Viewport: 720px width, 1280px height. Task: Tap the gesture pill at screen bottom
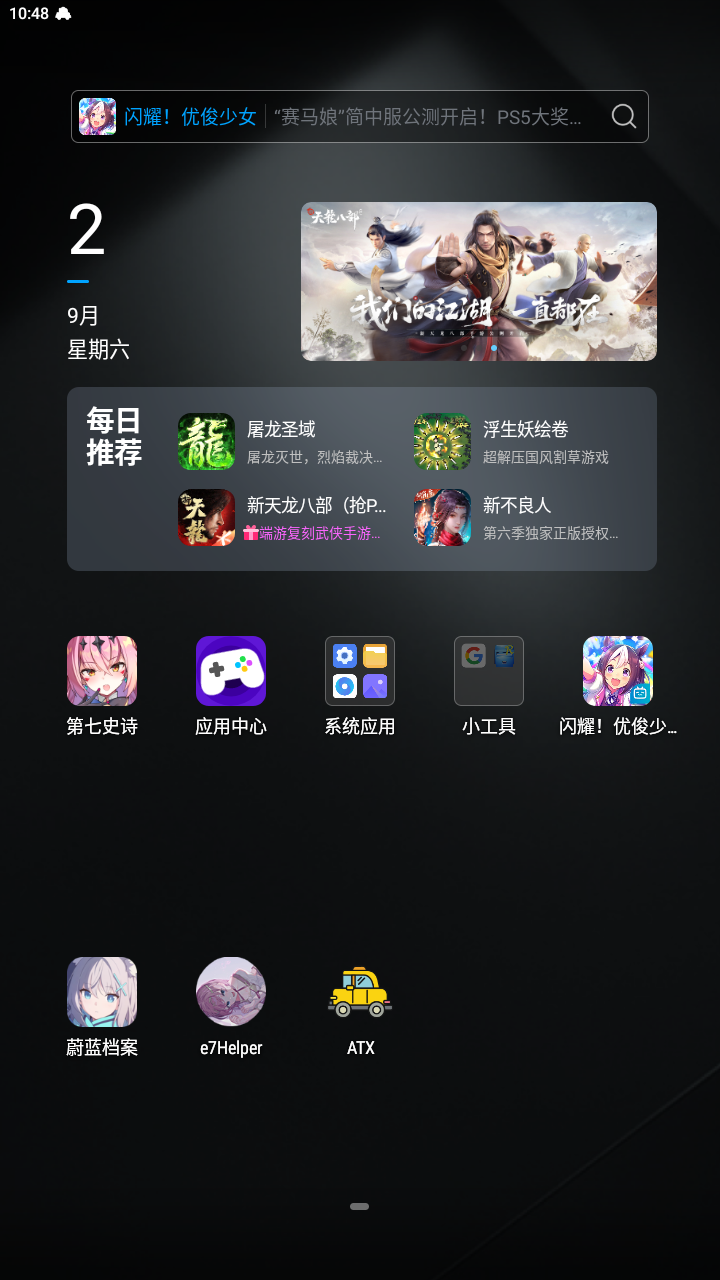358,1206
